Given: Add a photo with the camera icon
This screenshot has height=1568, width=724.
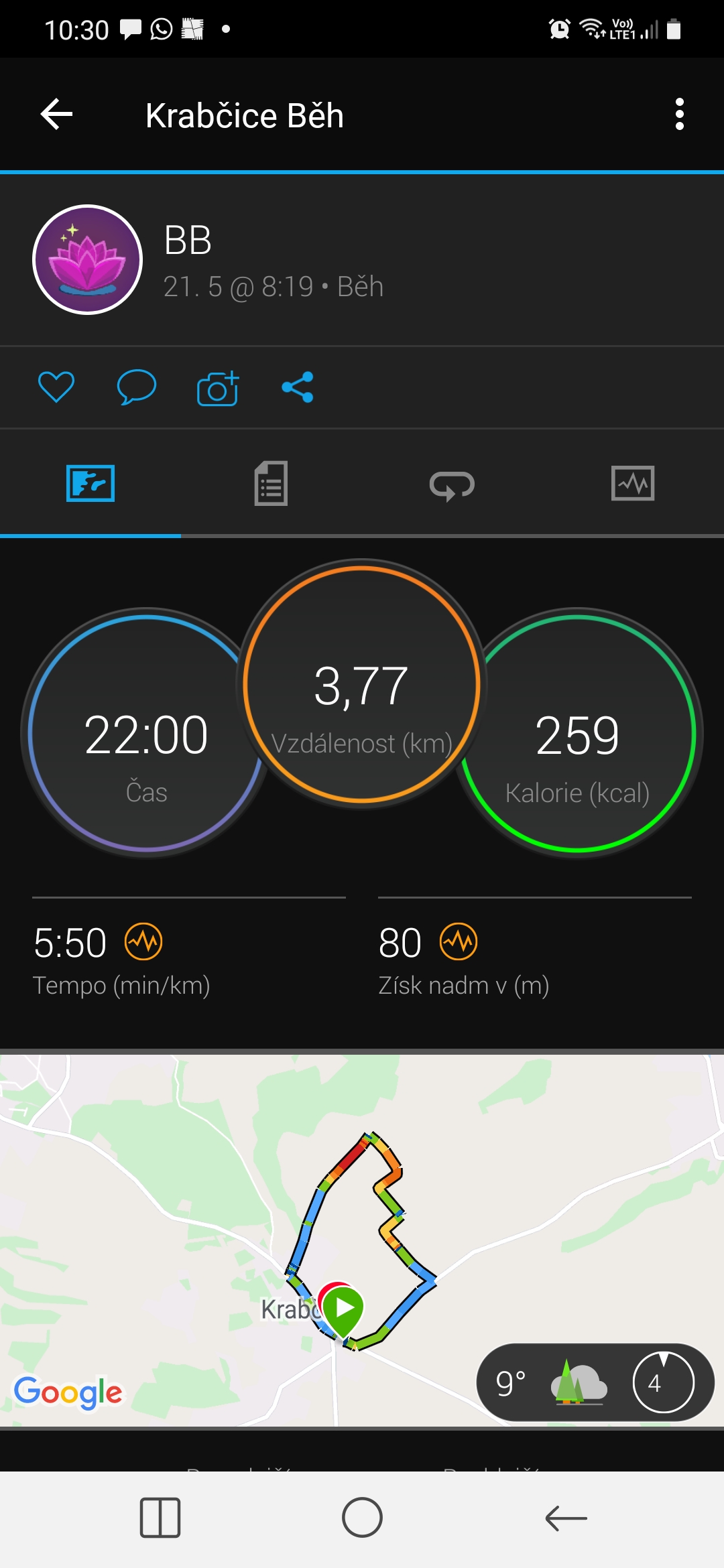Looking at the screenshot, I should [x=218, y=388].
